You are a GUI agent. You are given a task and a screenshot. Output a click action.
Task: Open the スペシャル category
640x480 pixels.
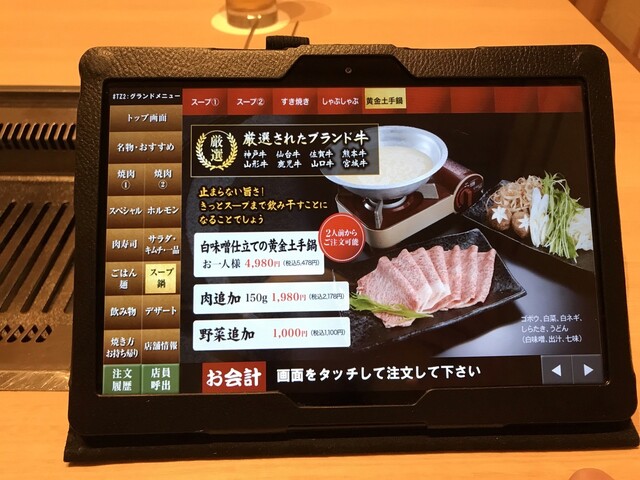tap(124, 212)
